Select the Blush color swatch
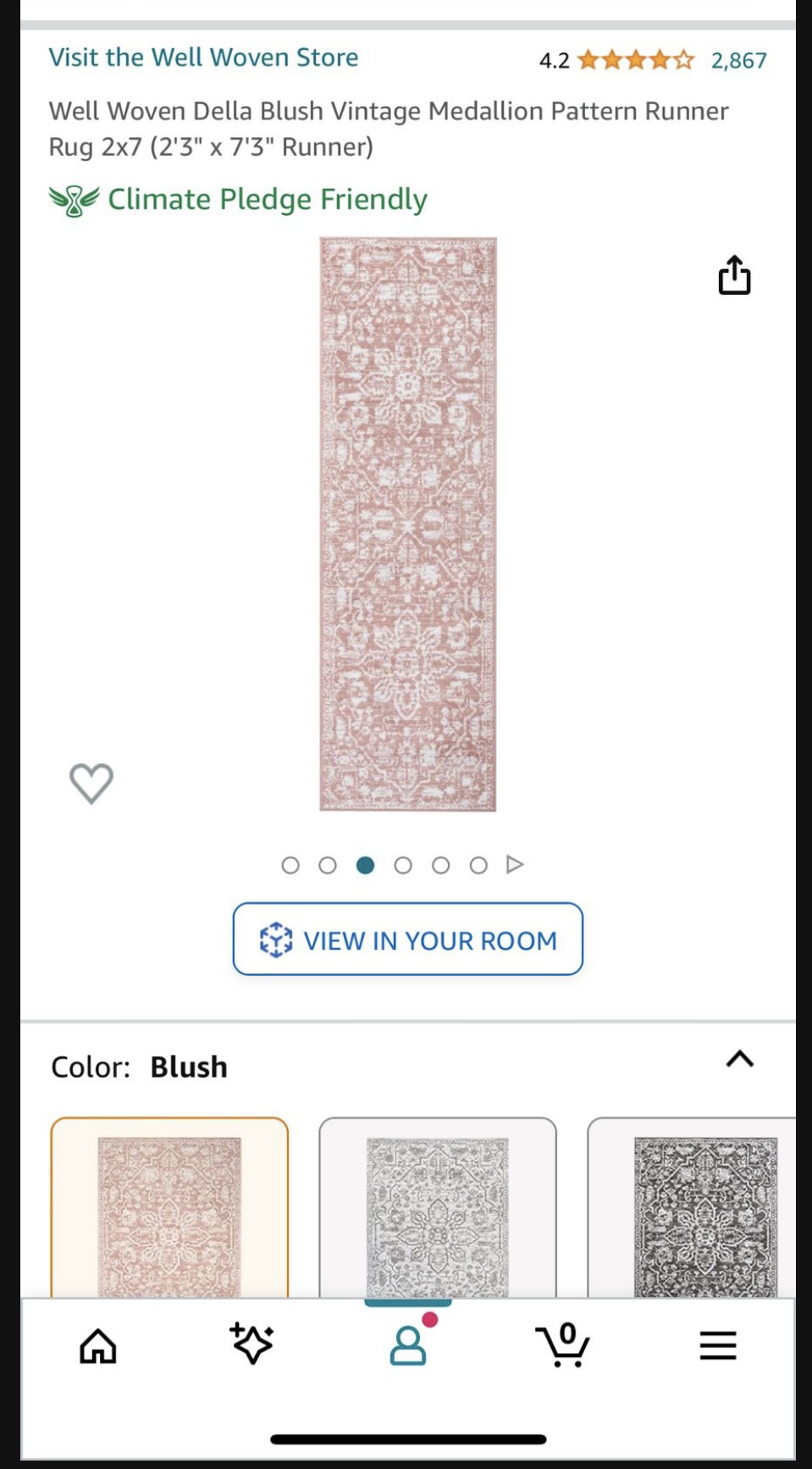This screenshot has width=812, height=1469. click(x=169, y=1208)
